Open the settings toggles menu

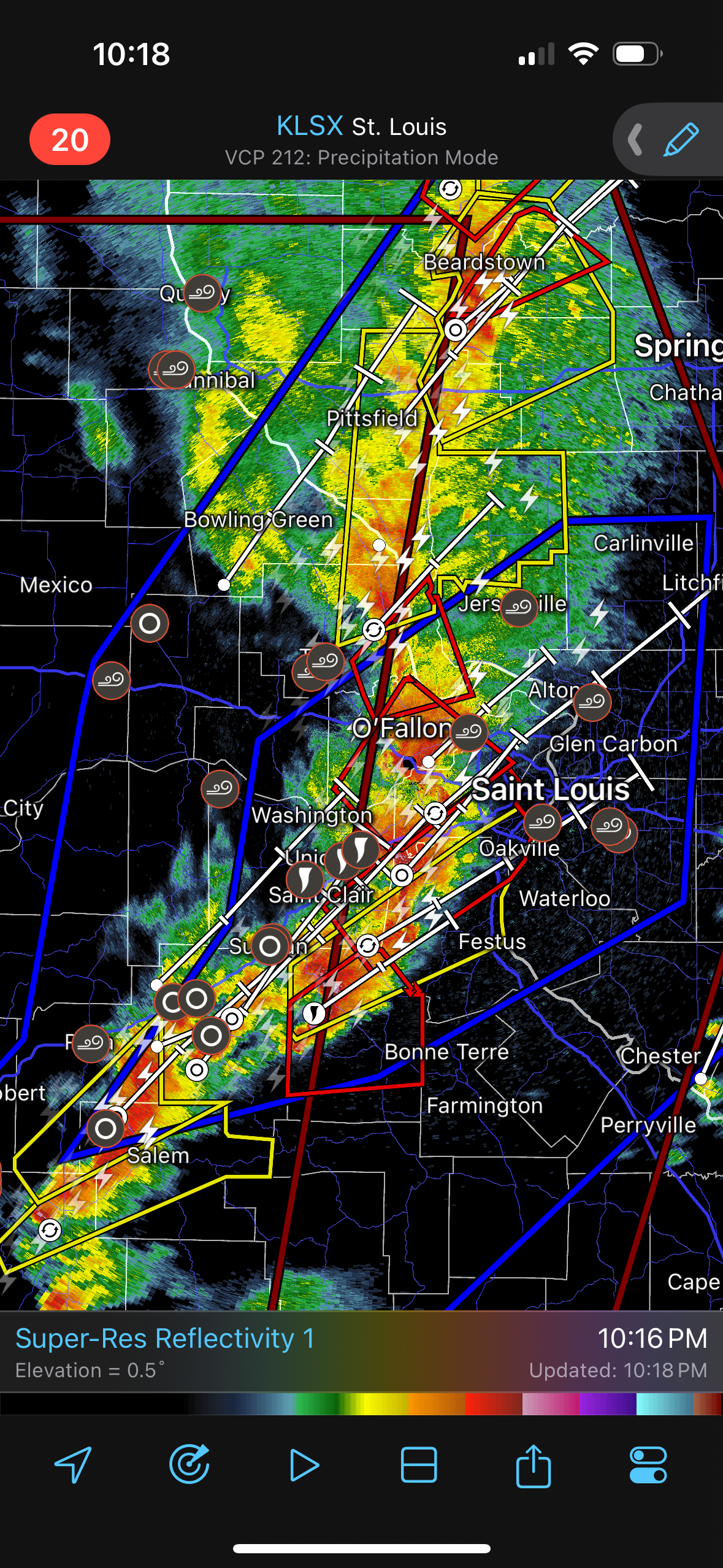tap(648, 1465)
